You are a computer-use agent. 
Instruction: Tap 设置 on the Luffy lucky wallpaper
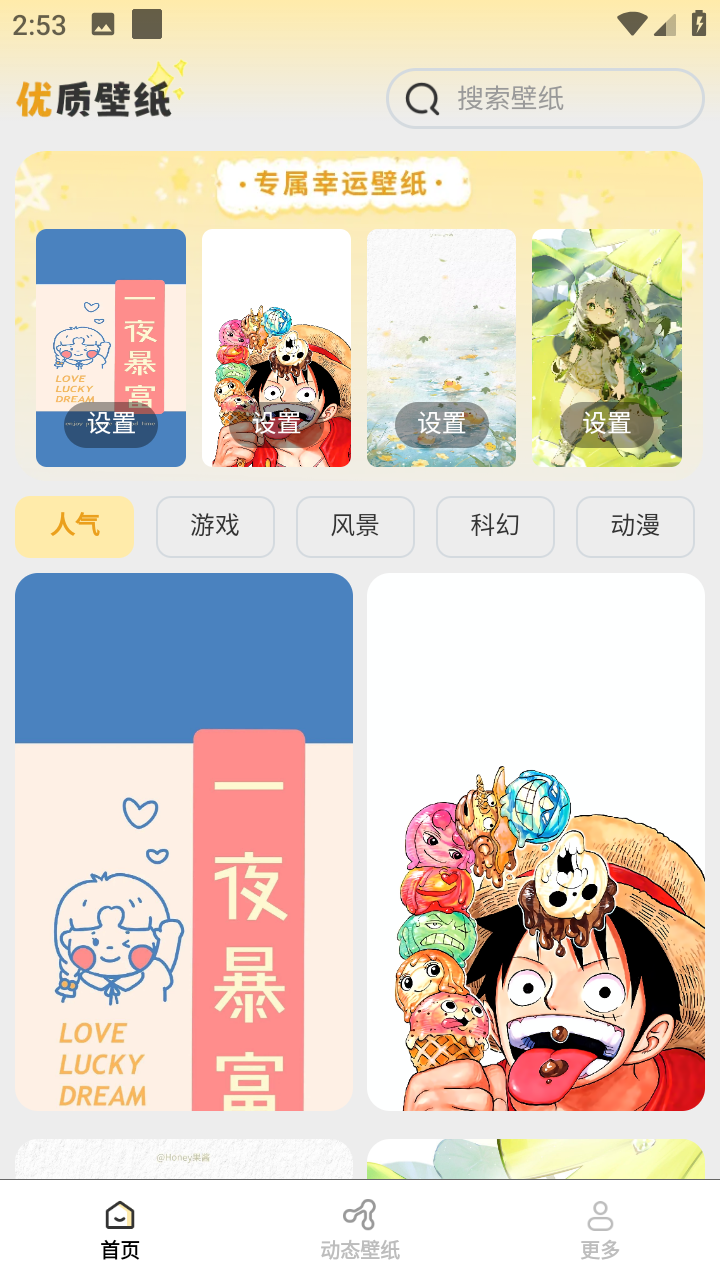276,424
